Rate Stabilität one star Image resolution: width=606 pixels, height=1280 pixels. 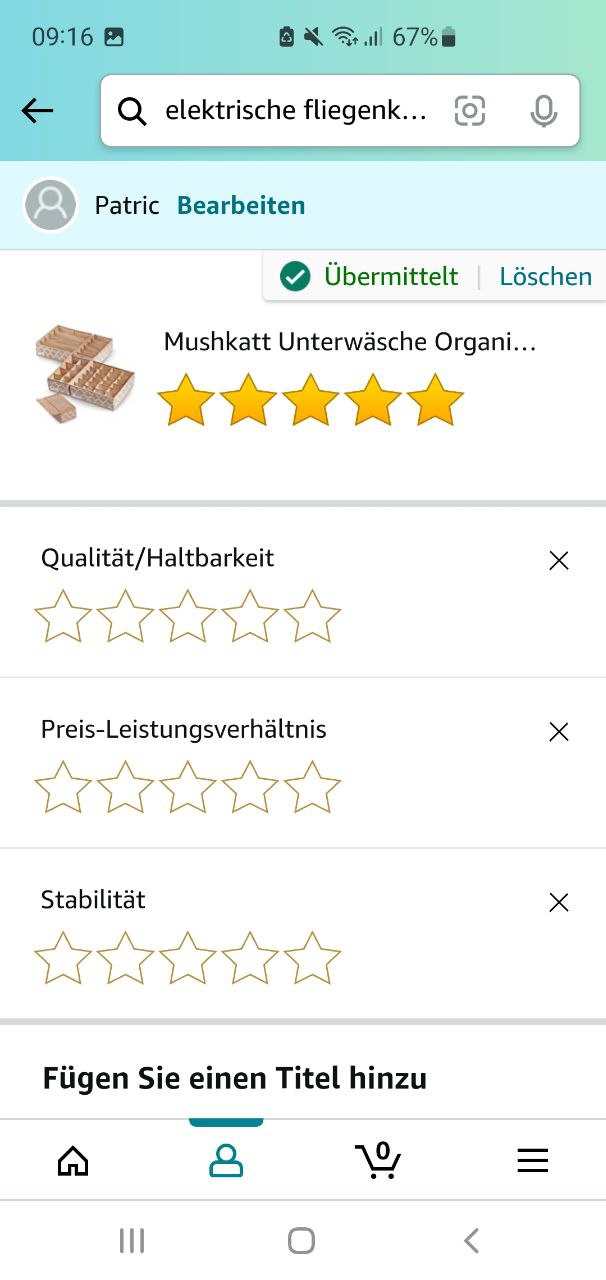[63, 958]
